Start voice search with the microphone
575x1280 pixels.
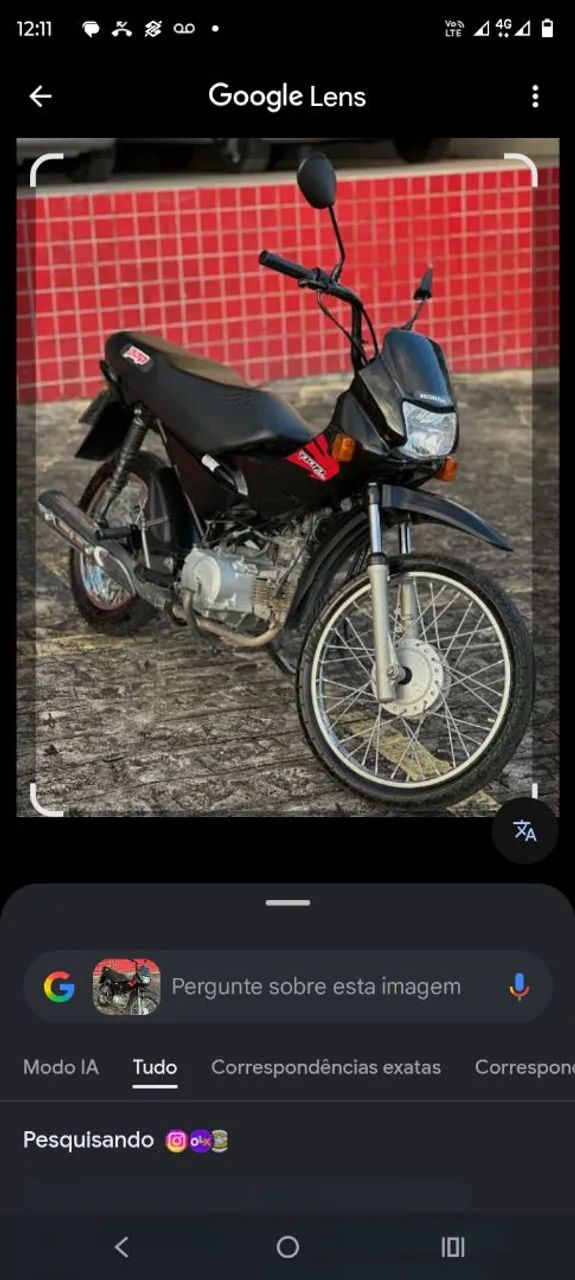pos(518,987)
